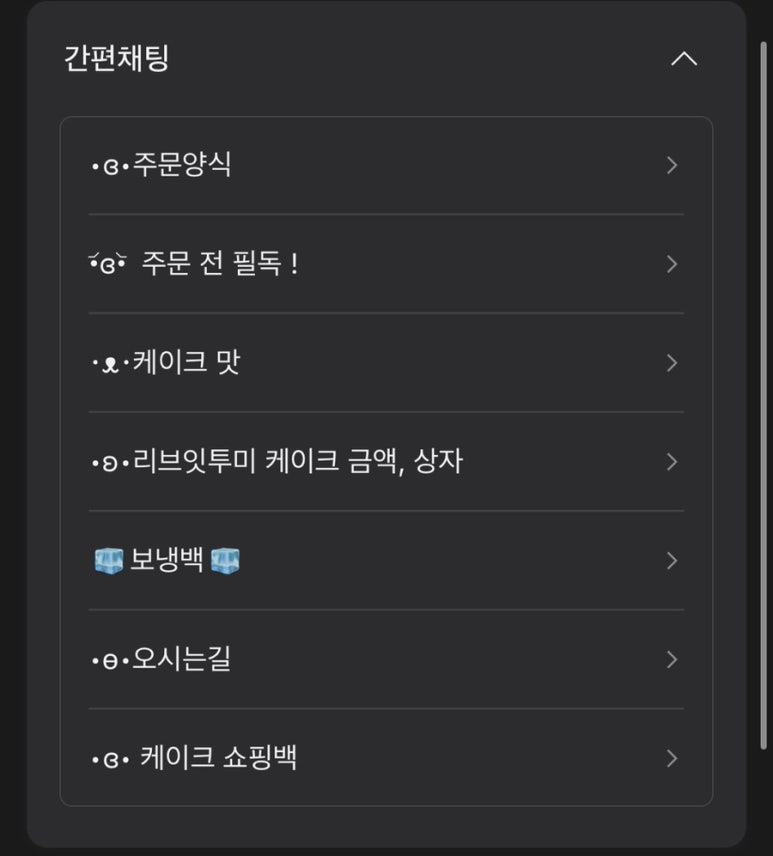Select the 케이크 맛 row
Image resolution: width=773 pixels, height=856 pixels.
(x=385, y=363)
